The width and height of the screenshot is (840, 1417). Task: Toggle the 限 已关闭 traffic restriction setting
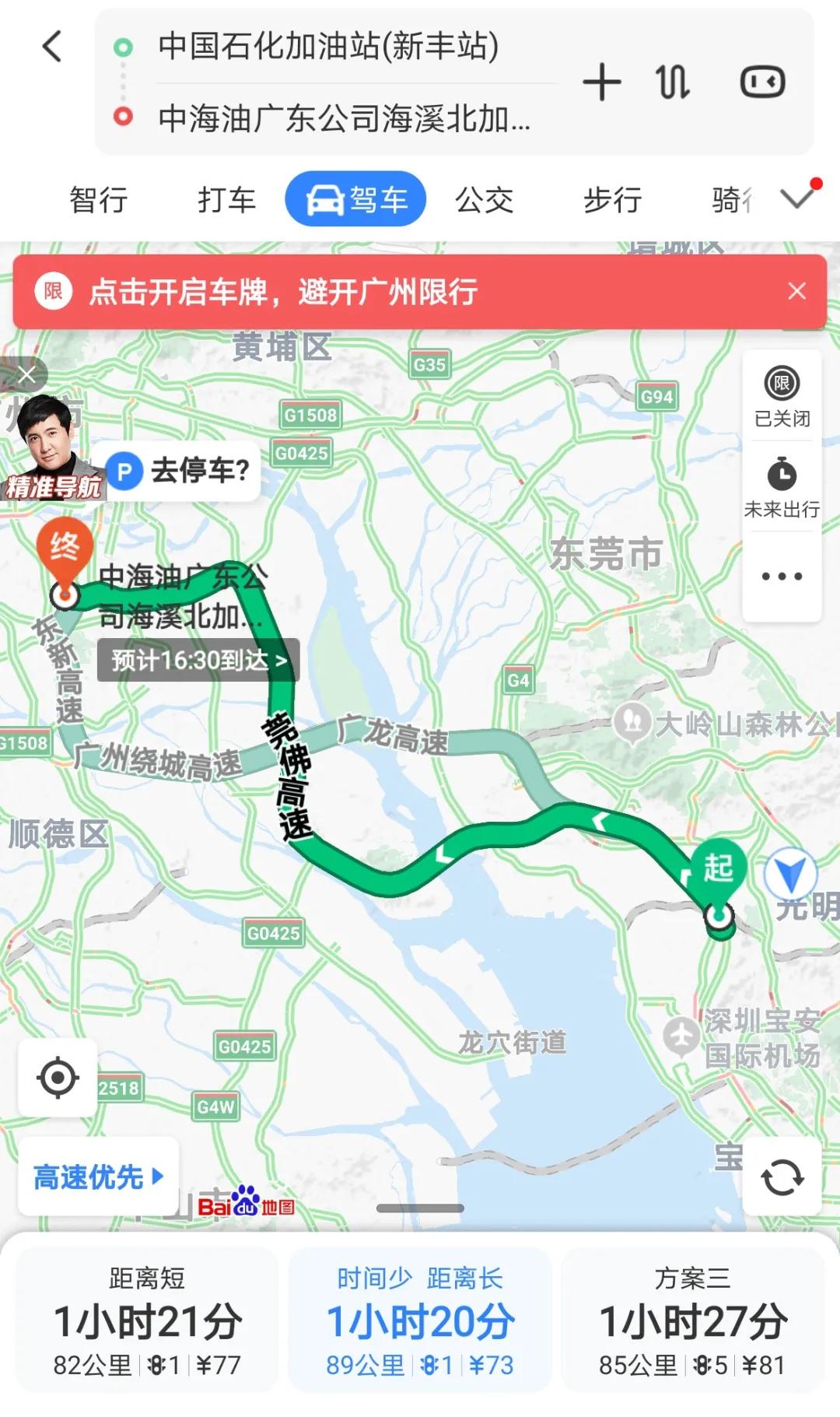[782, 397]
